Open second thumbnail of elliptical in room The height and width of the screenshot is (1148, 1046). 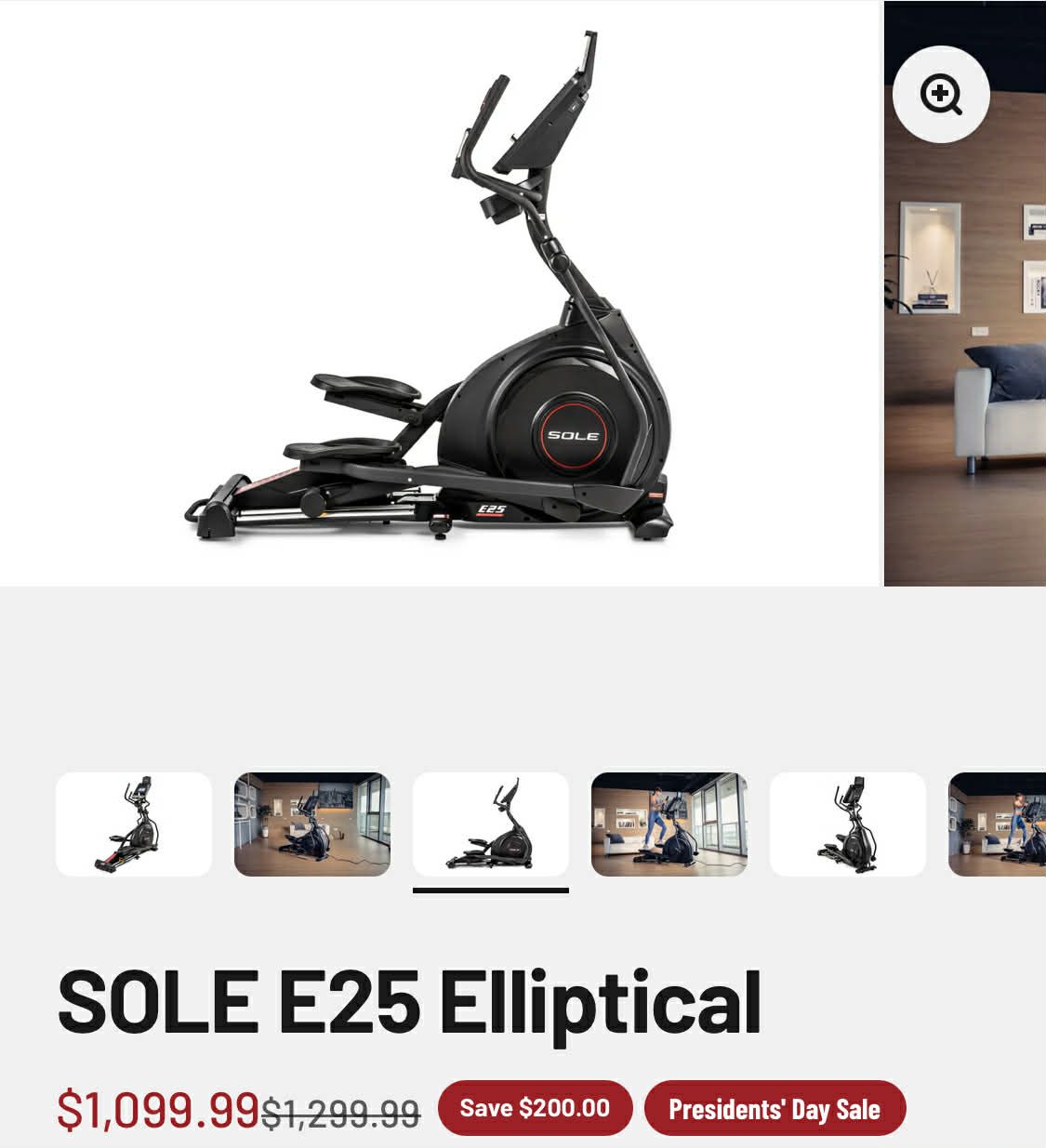(312, 824)
